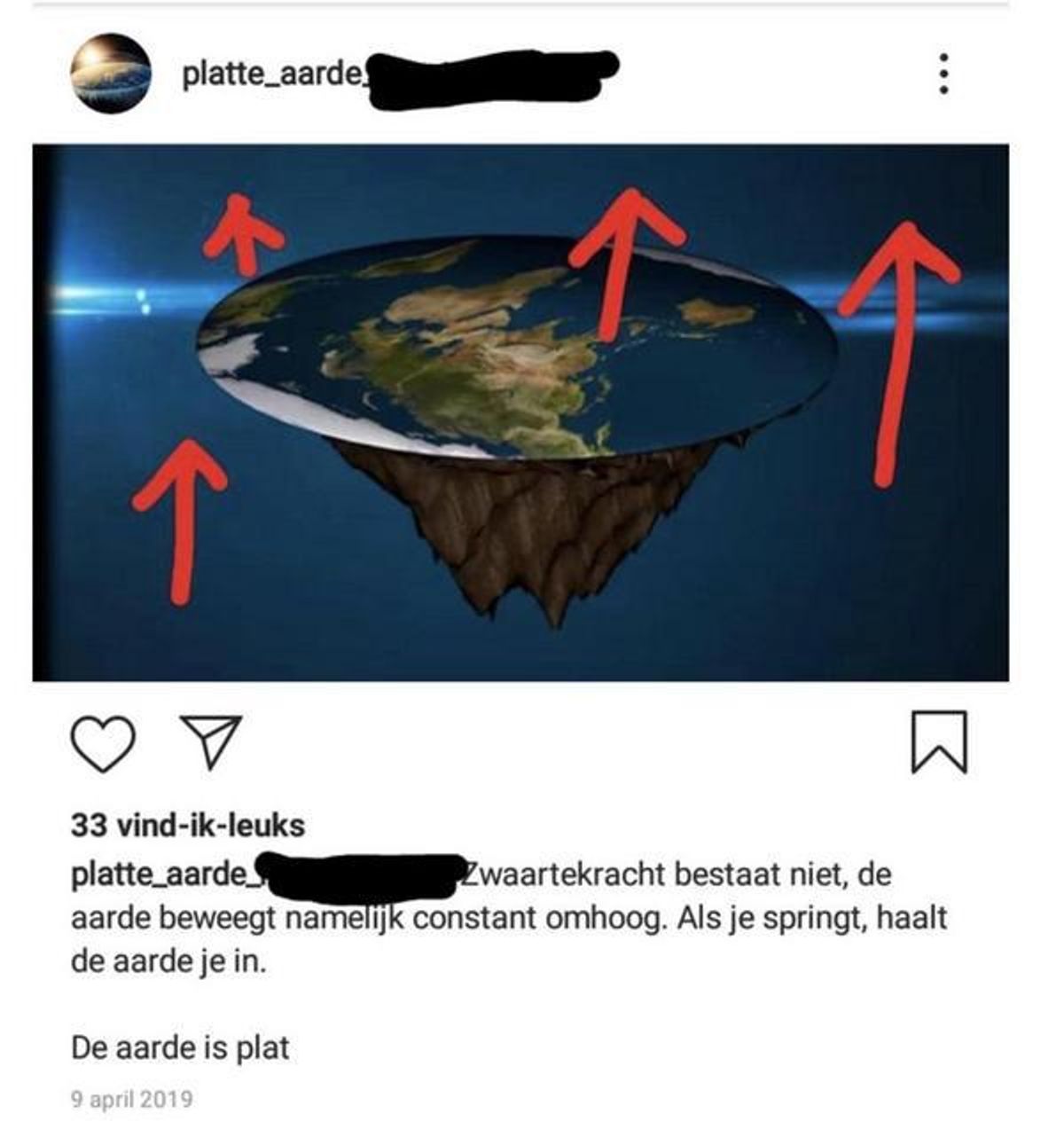View the 33 vind-ik-leuks list
This screenshot has height=1121, width=1064.
point(187,826)
